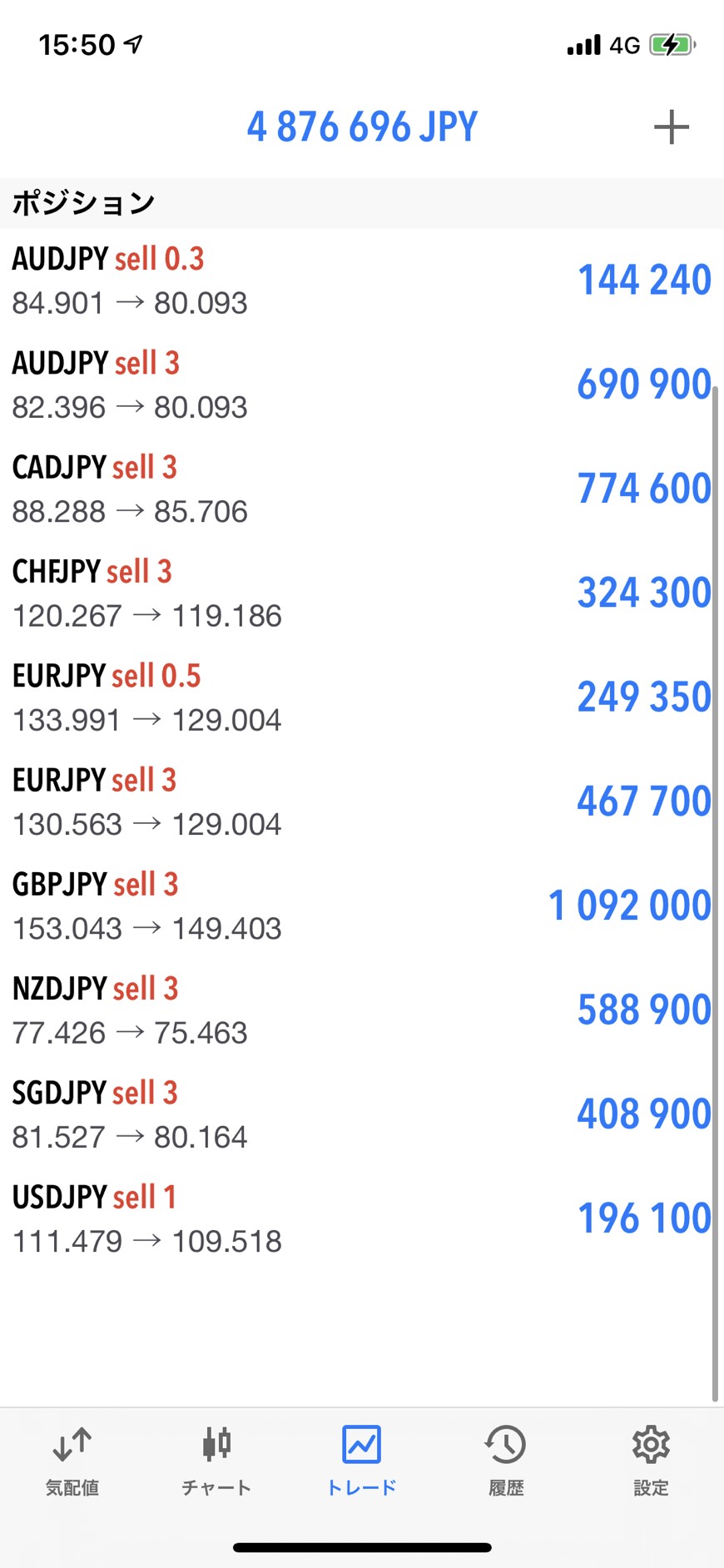Open the チャート chart tab
Viewport: 724px width, 1568px height.
click(216, 1461)
